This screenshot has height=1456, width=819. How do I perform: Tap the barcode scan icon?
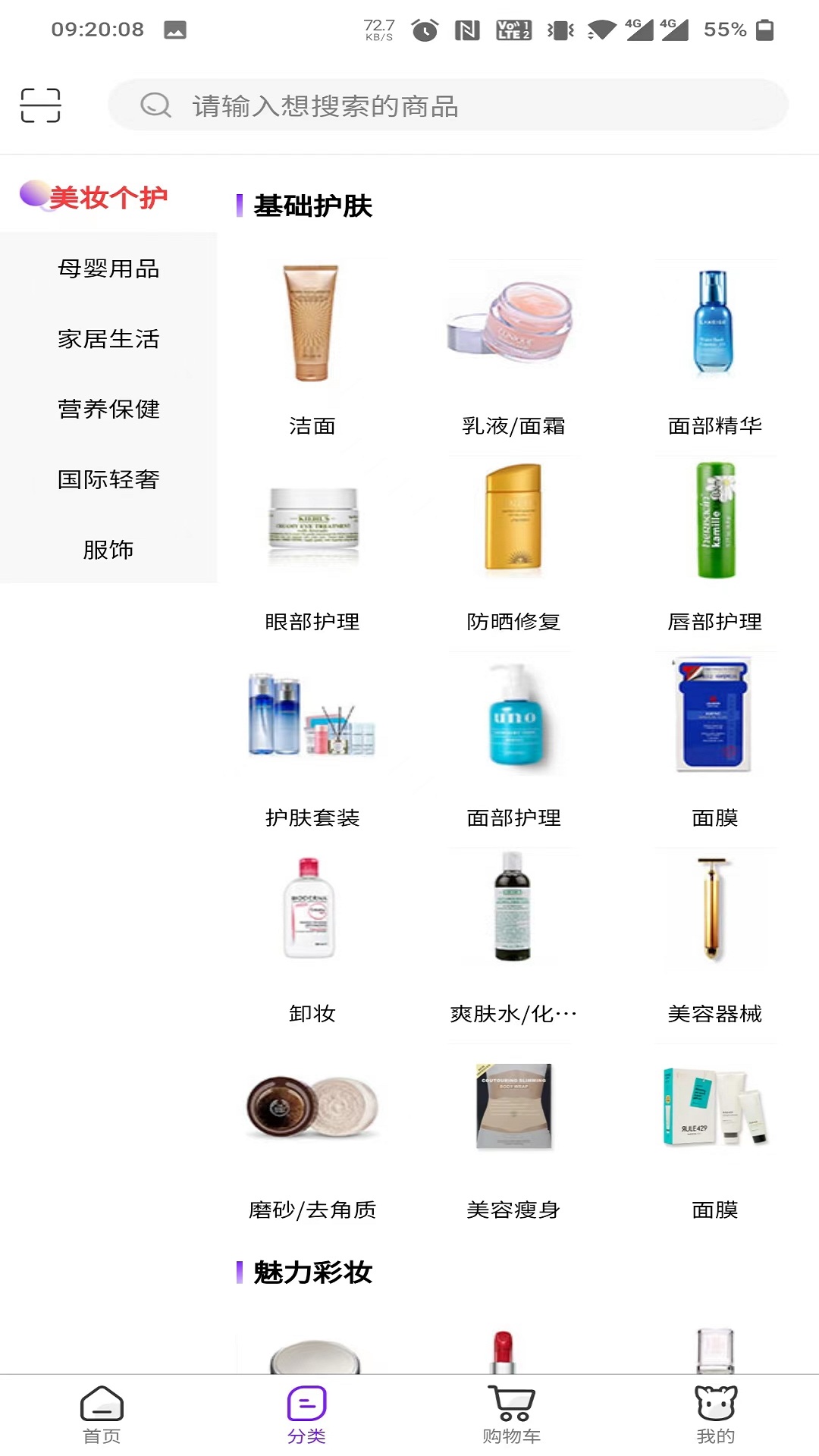click(42, 106)
